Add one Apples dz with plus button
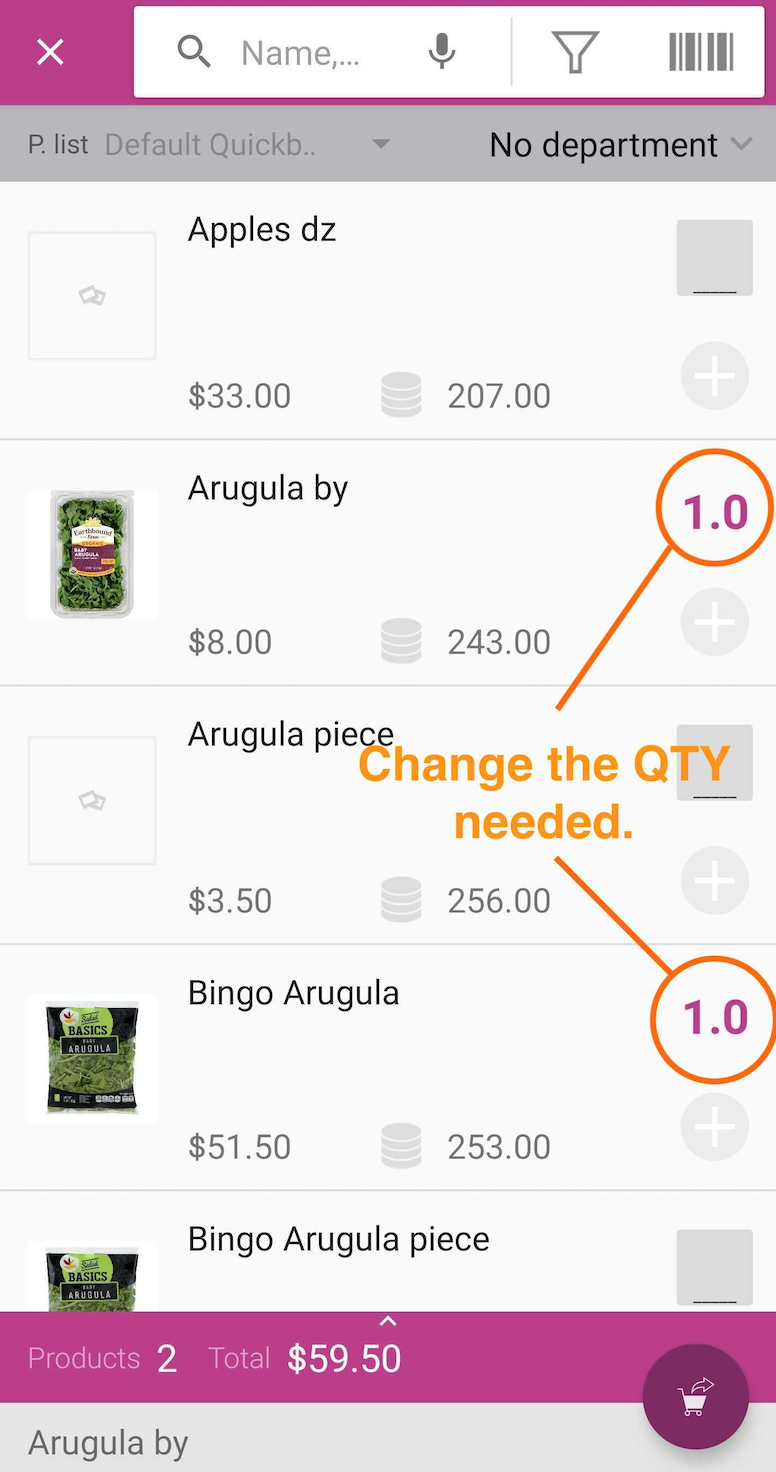 pyautogui.click(x=714, y=376)
